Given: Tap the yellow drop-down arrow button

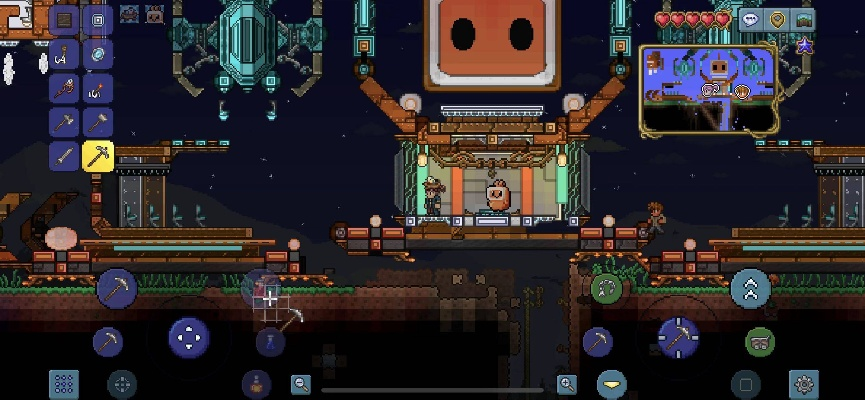Looking at the screenshot, I should pyautogui.click(x=611, y=383).
